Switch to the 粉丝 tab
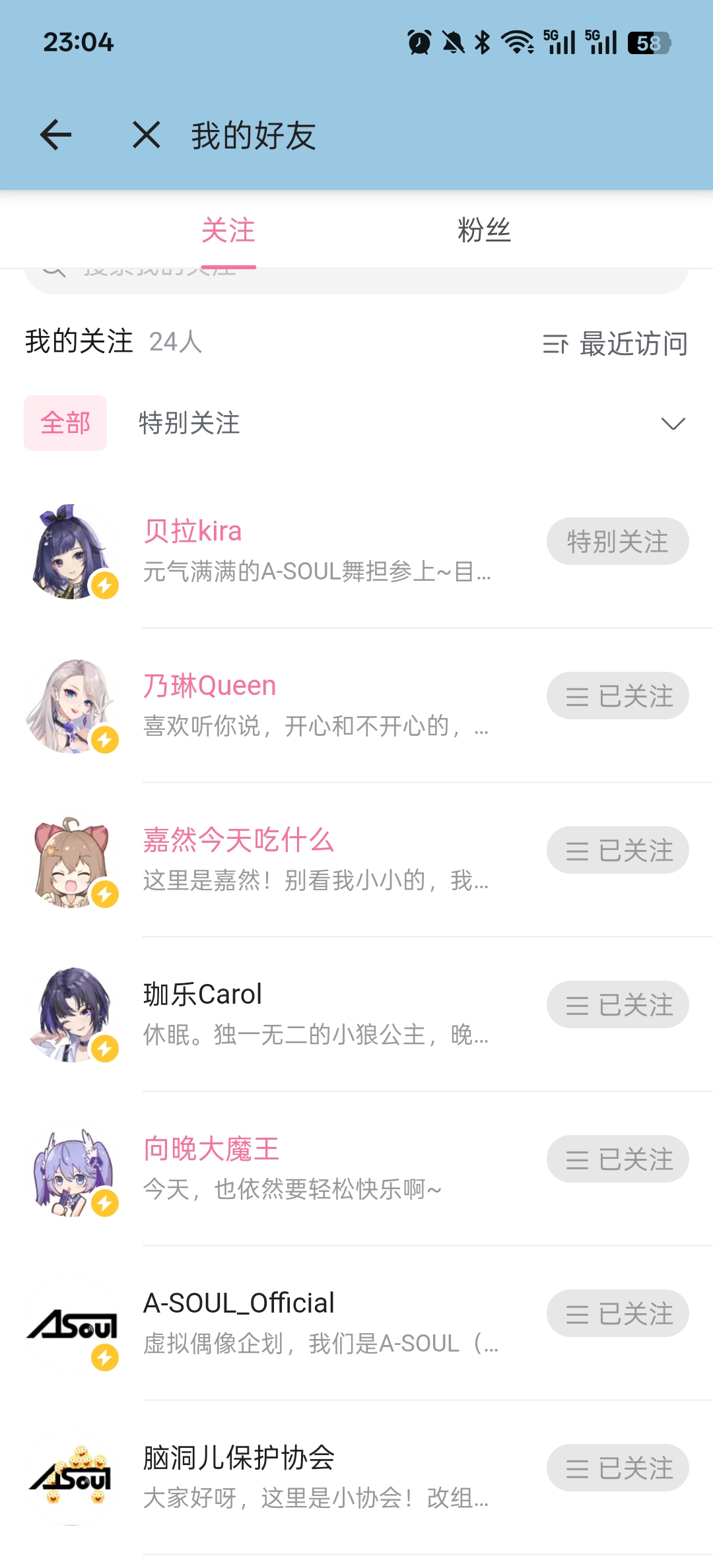The height and width of the screenshot is (1568, 713). click(x=484, y=230)
